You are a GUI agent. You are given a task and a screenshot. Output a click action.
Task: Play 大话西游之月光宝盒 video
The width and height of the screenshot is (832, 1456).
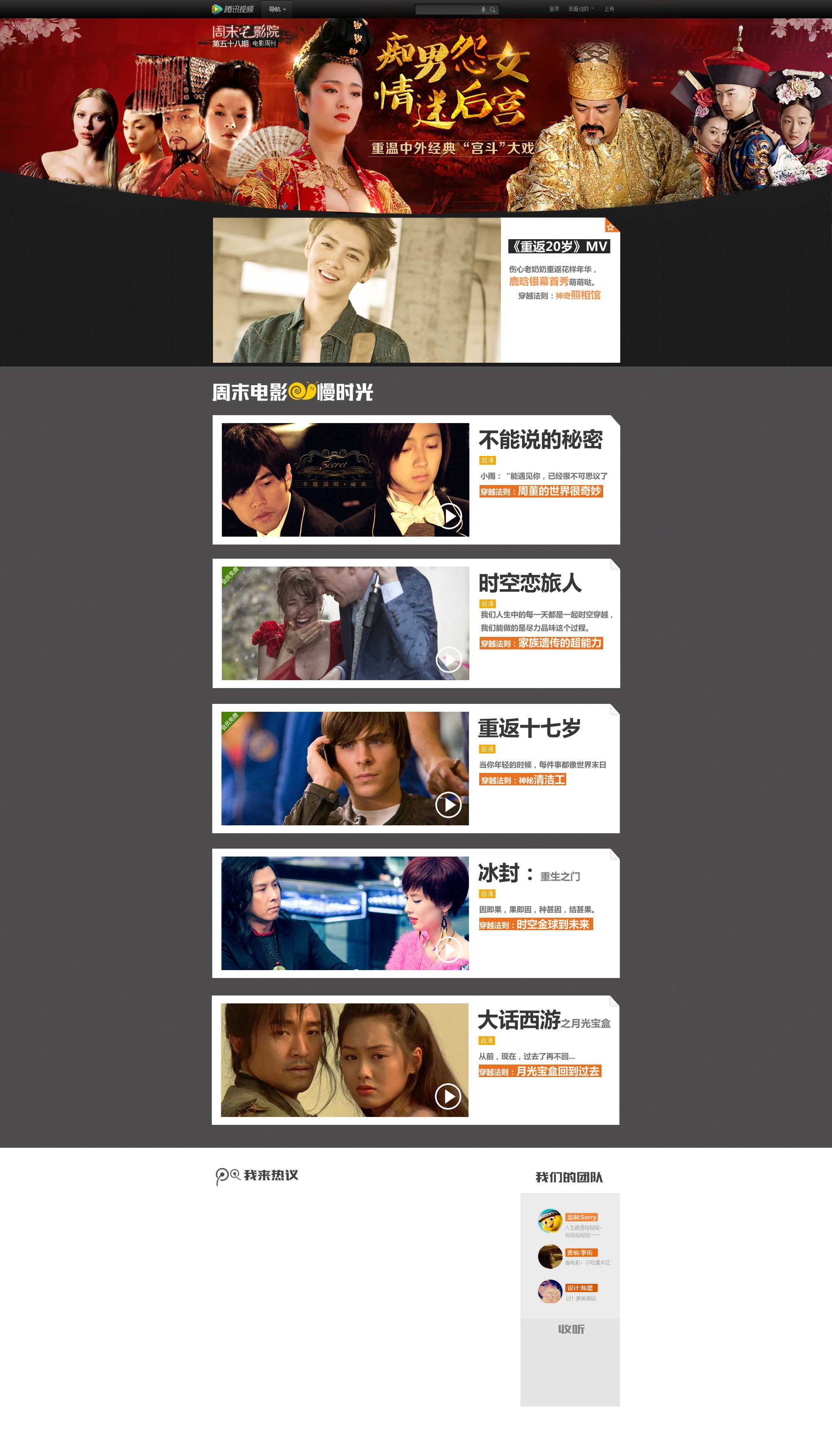click(x=448, y=1096)
